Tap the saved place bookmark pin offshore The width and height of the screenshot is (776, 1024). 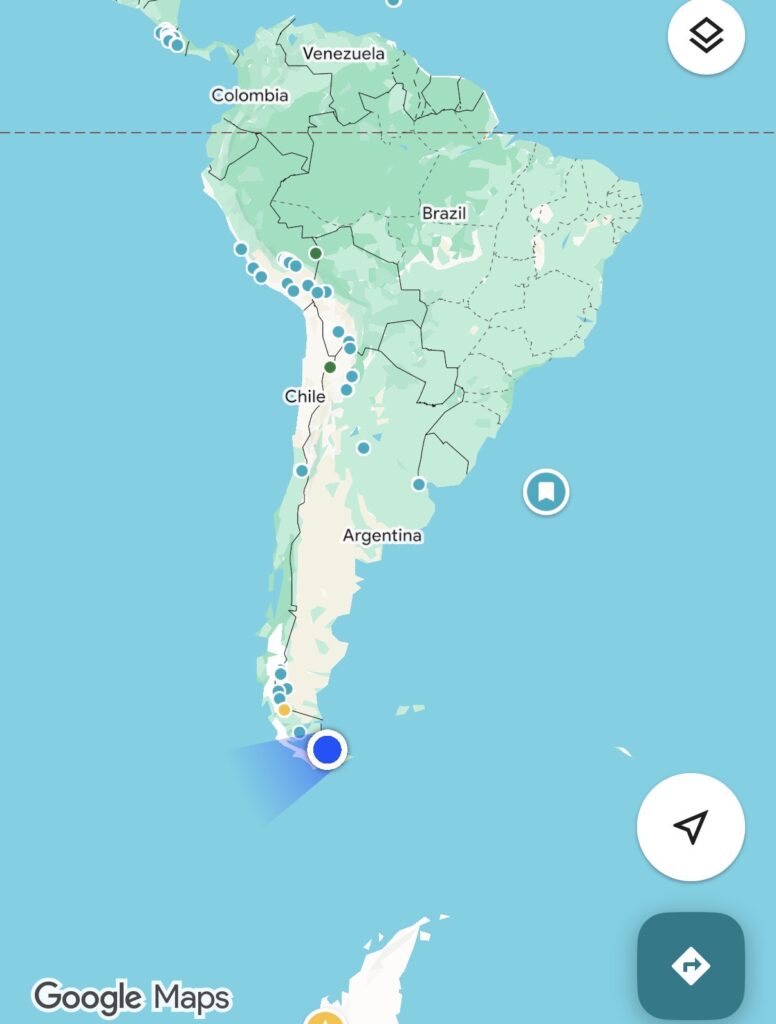click(546, 492)
